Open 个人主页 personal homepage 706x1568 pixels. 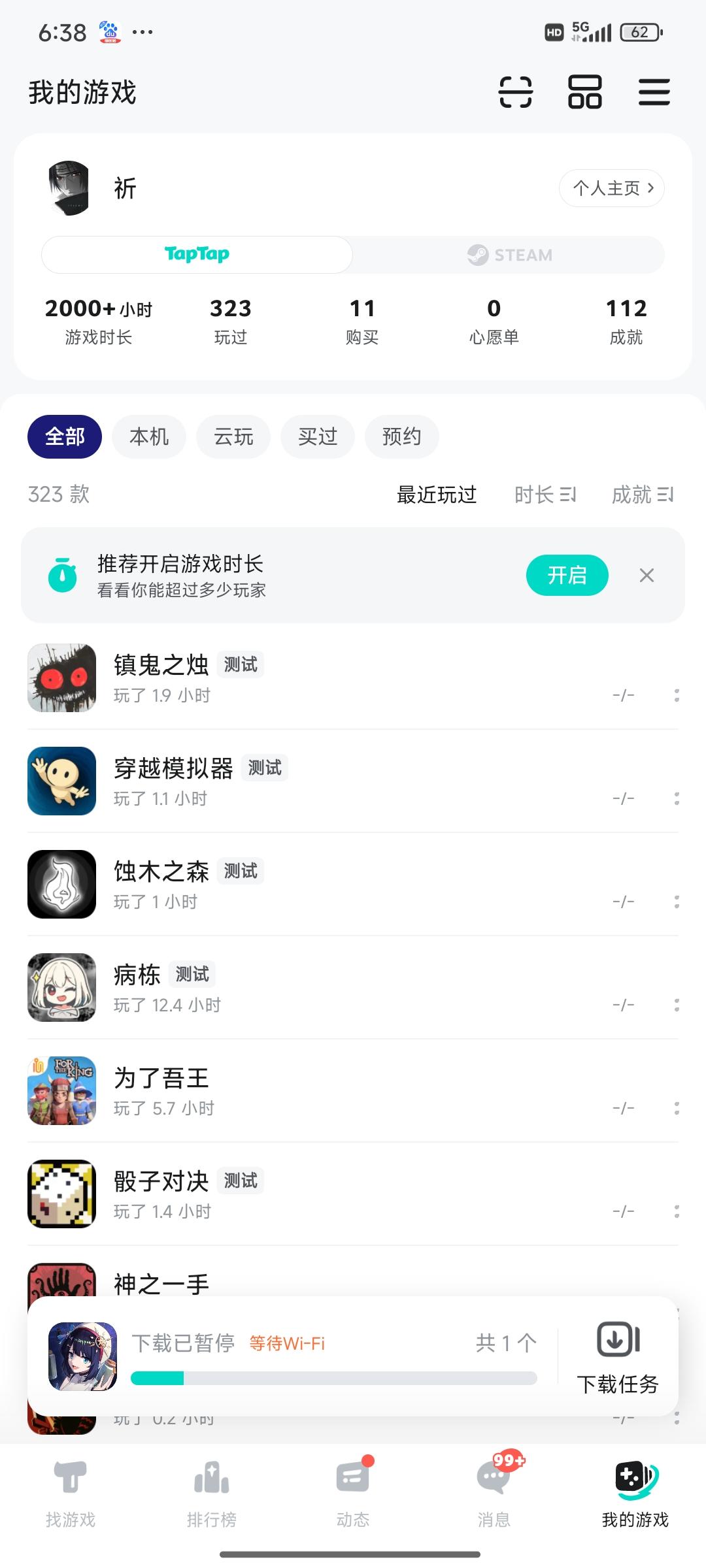[x=611, y=188]
